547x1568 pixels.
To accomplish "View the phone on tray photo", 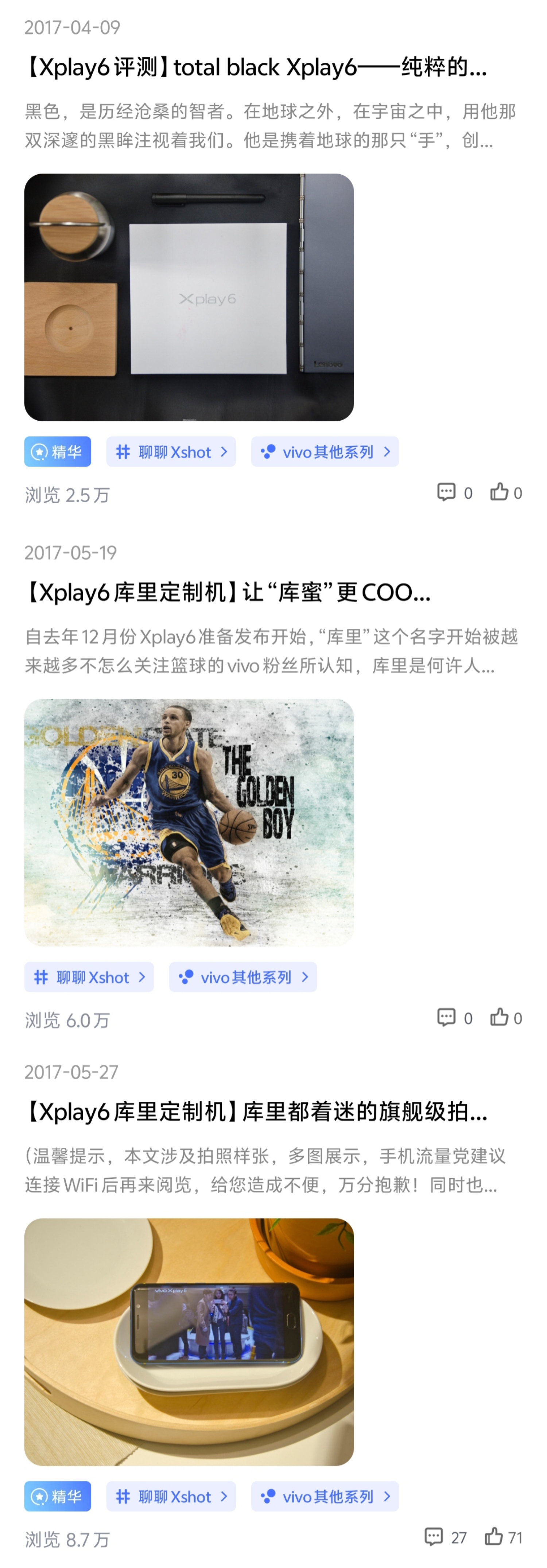I will click(x=189, y=1342).
